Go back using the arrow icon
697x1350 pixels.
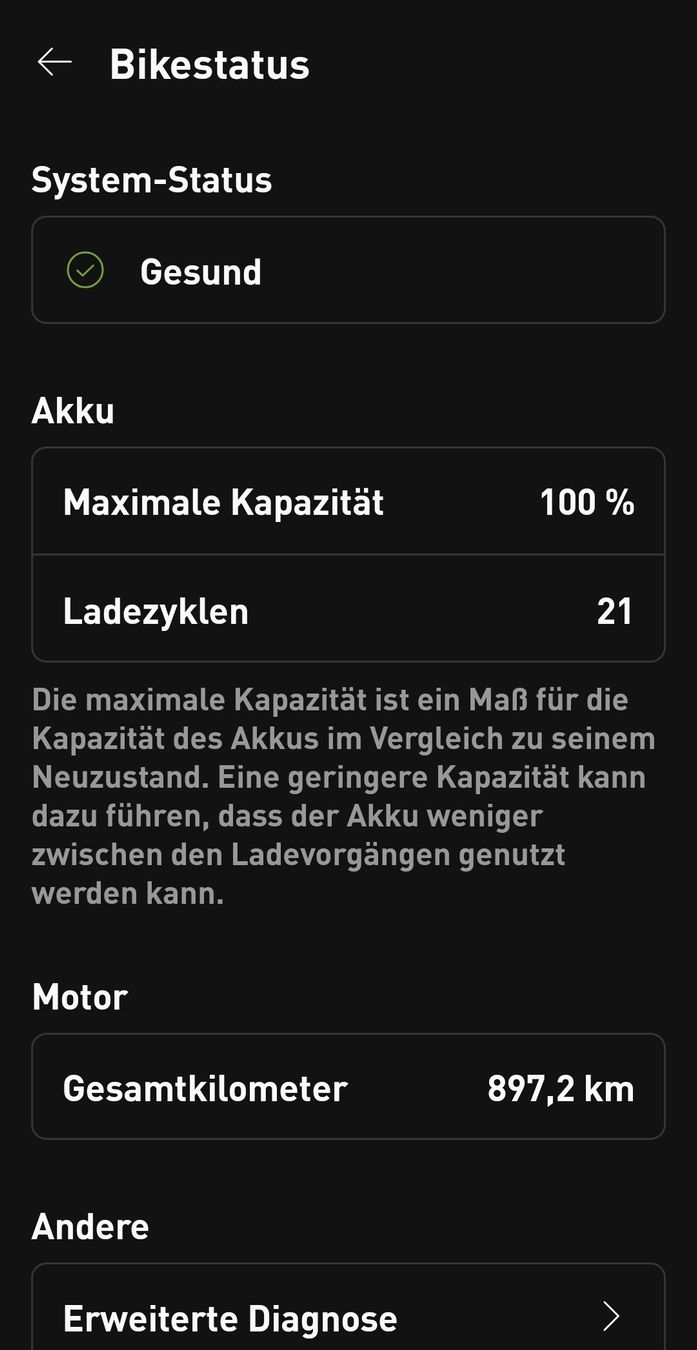coord(55,63)
